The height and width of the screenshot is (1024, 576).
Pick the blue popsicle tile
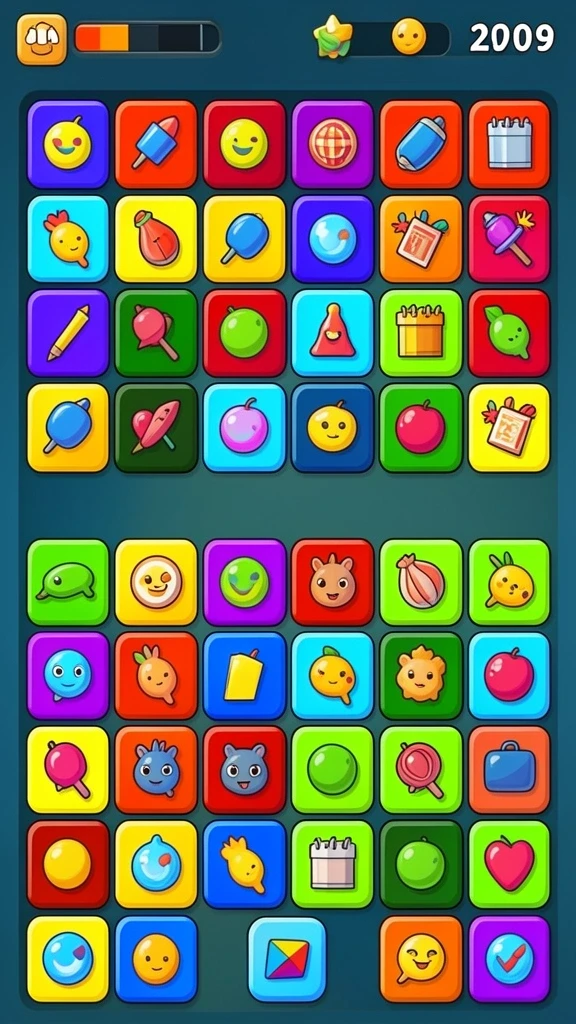tap(156, 144)
